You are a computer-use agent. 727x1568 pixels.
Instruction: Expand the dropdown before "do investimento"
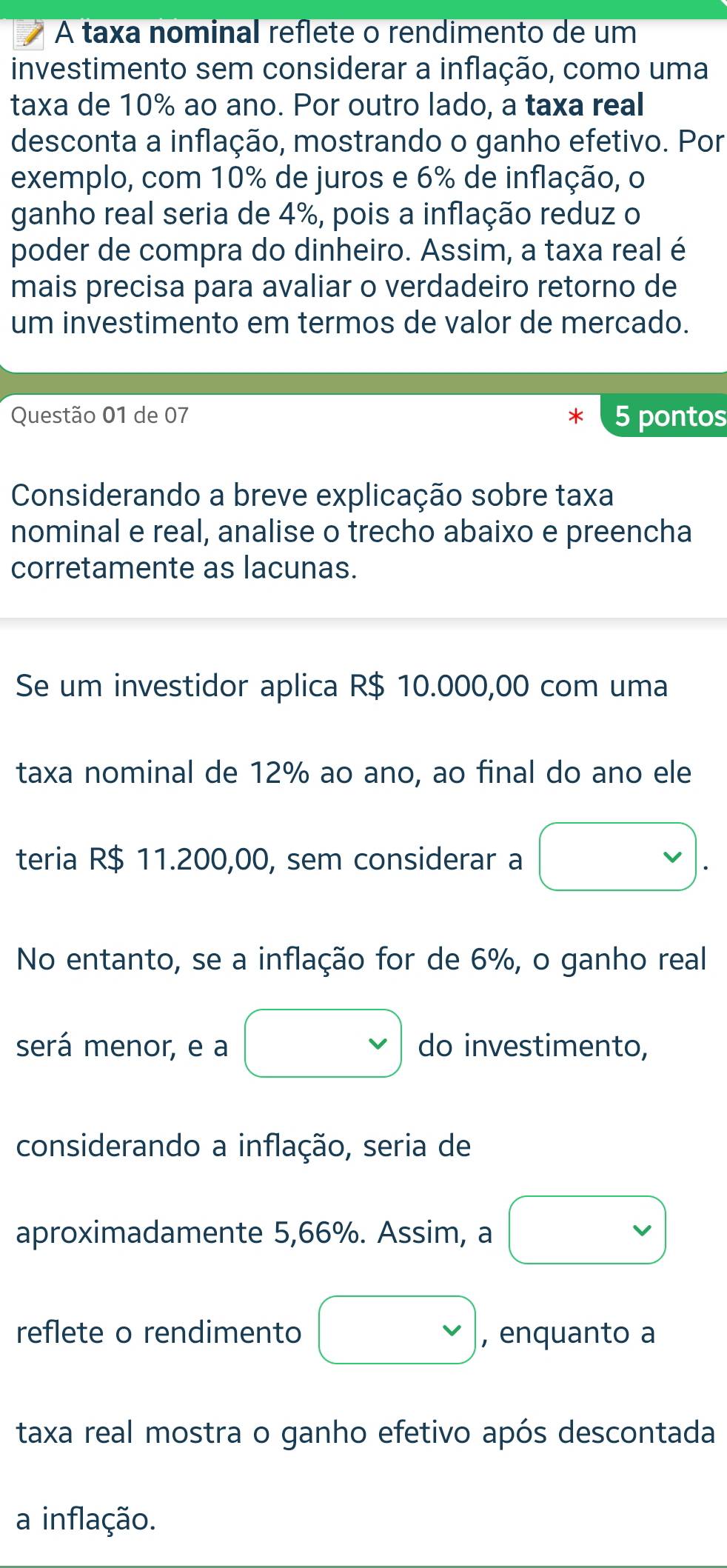(x=323, y=1044)
